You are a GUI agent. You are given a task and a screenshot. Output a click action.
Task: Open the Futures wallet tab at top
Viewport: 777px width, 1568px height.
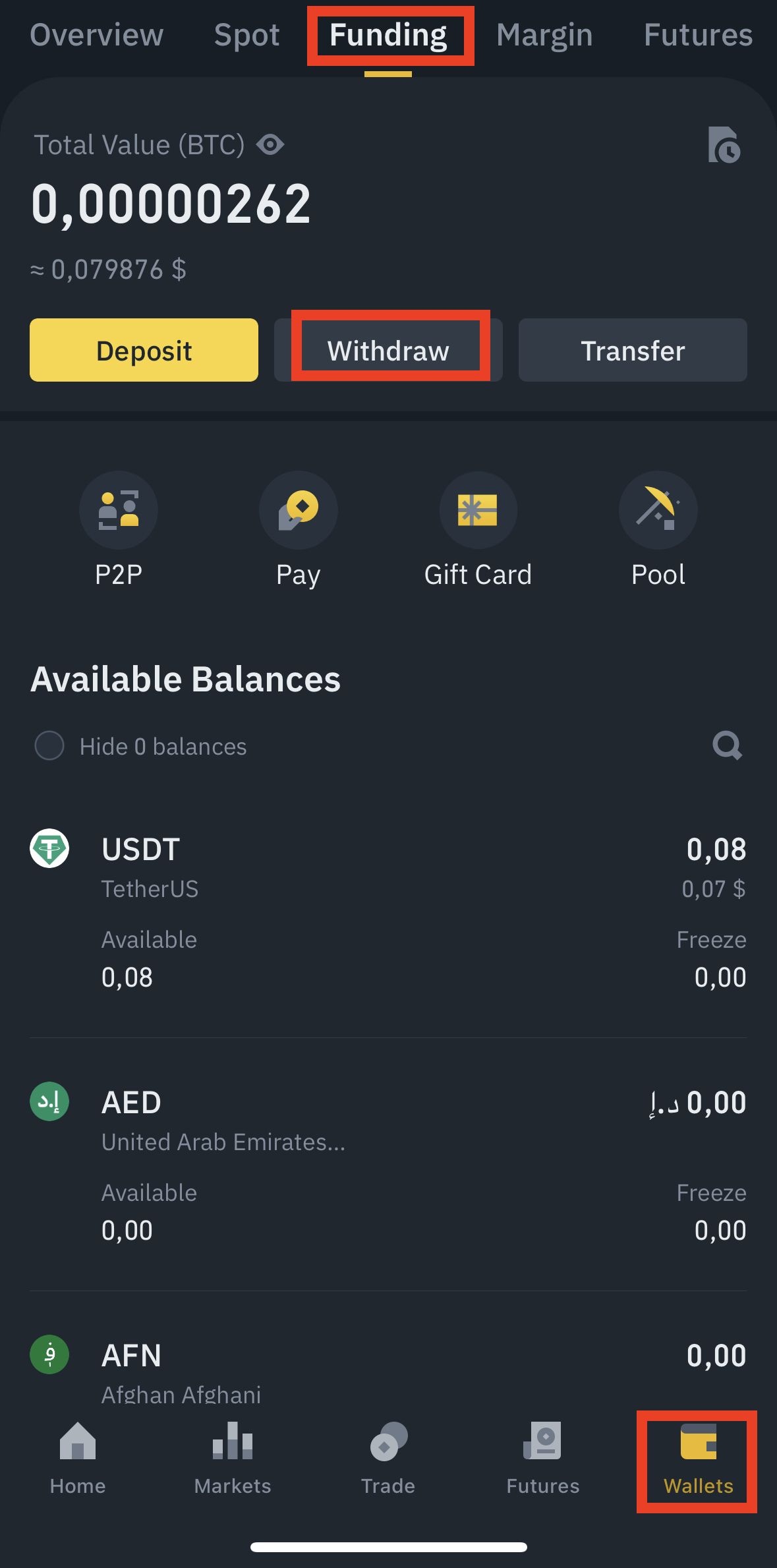tap(698, 35)
